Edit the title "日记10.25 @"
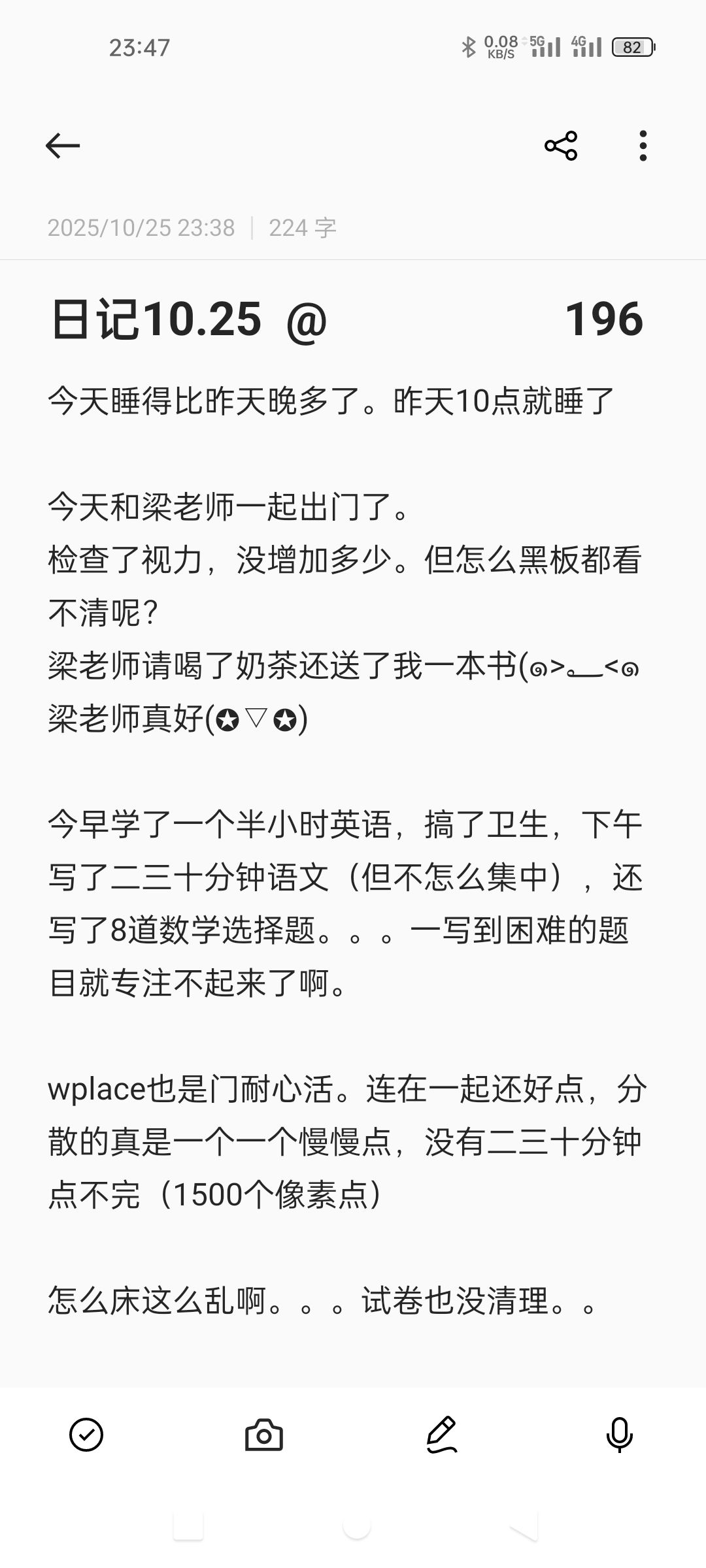 pos(190,319)
